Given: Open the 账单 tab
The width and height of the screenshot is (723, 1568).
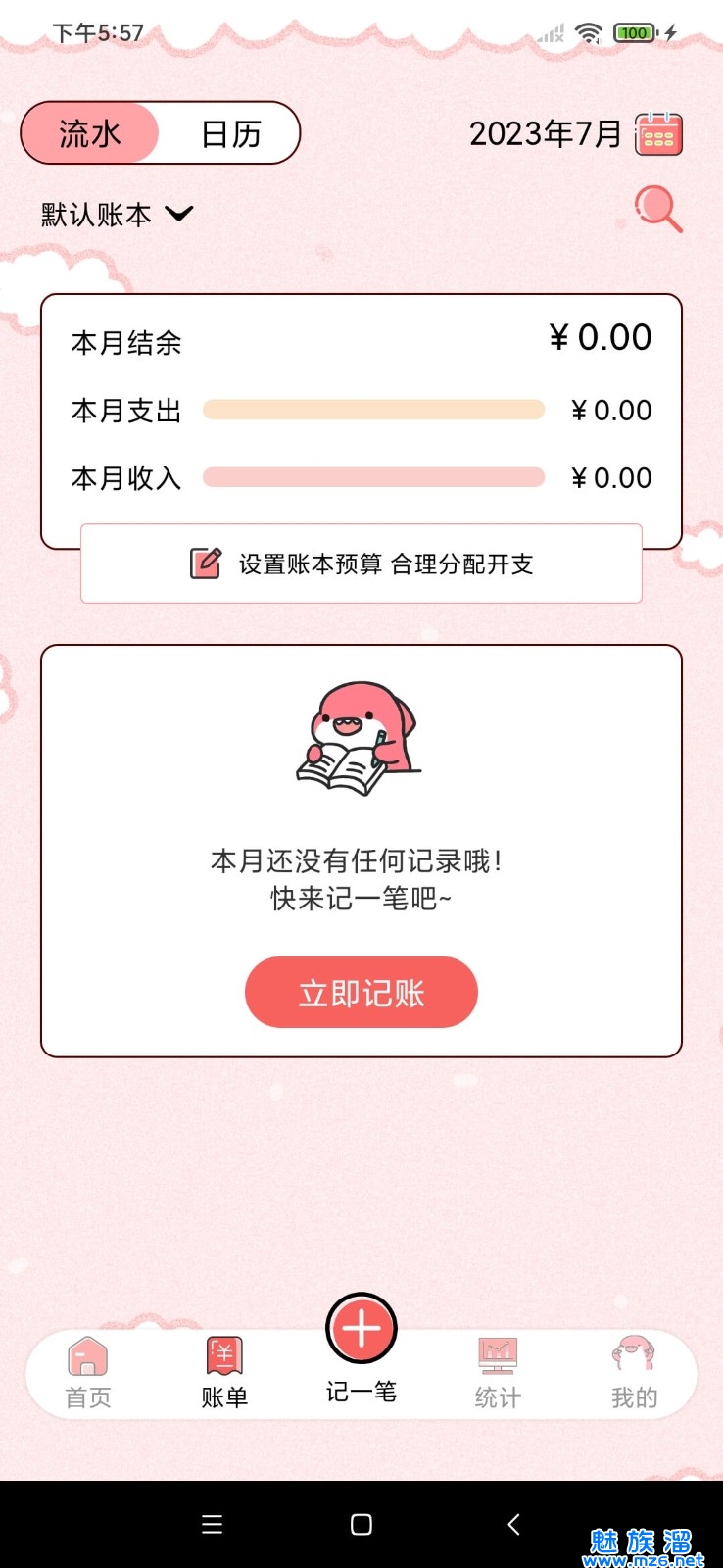Looking at the screenshot, I should coord(224,1373).
